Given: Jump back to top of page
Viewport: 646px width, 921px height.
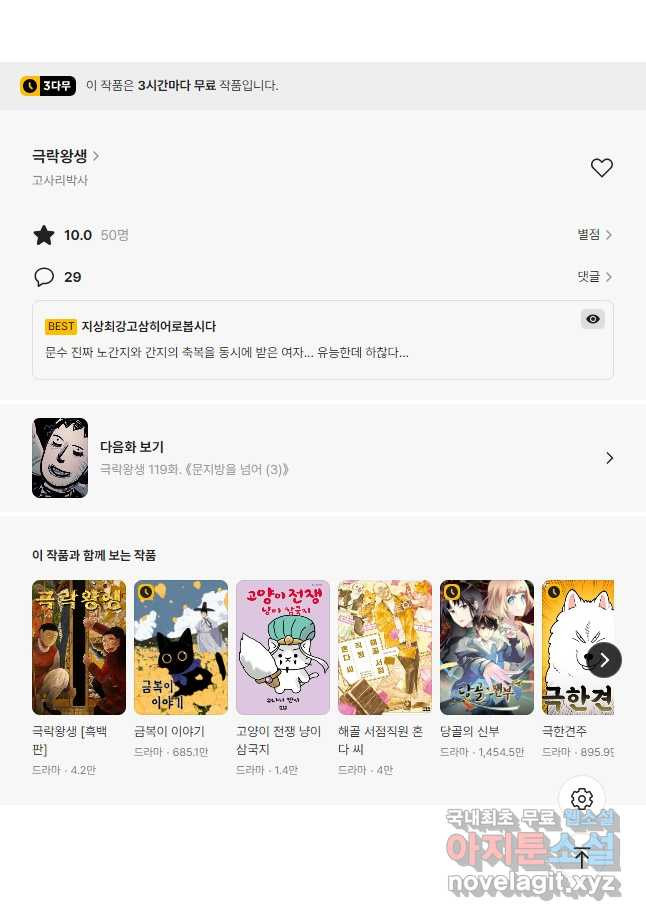Looking at the screenshot, I should click(x=582, y=857).
